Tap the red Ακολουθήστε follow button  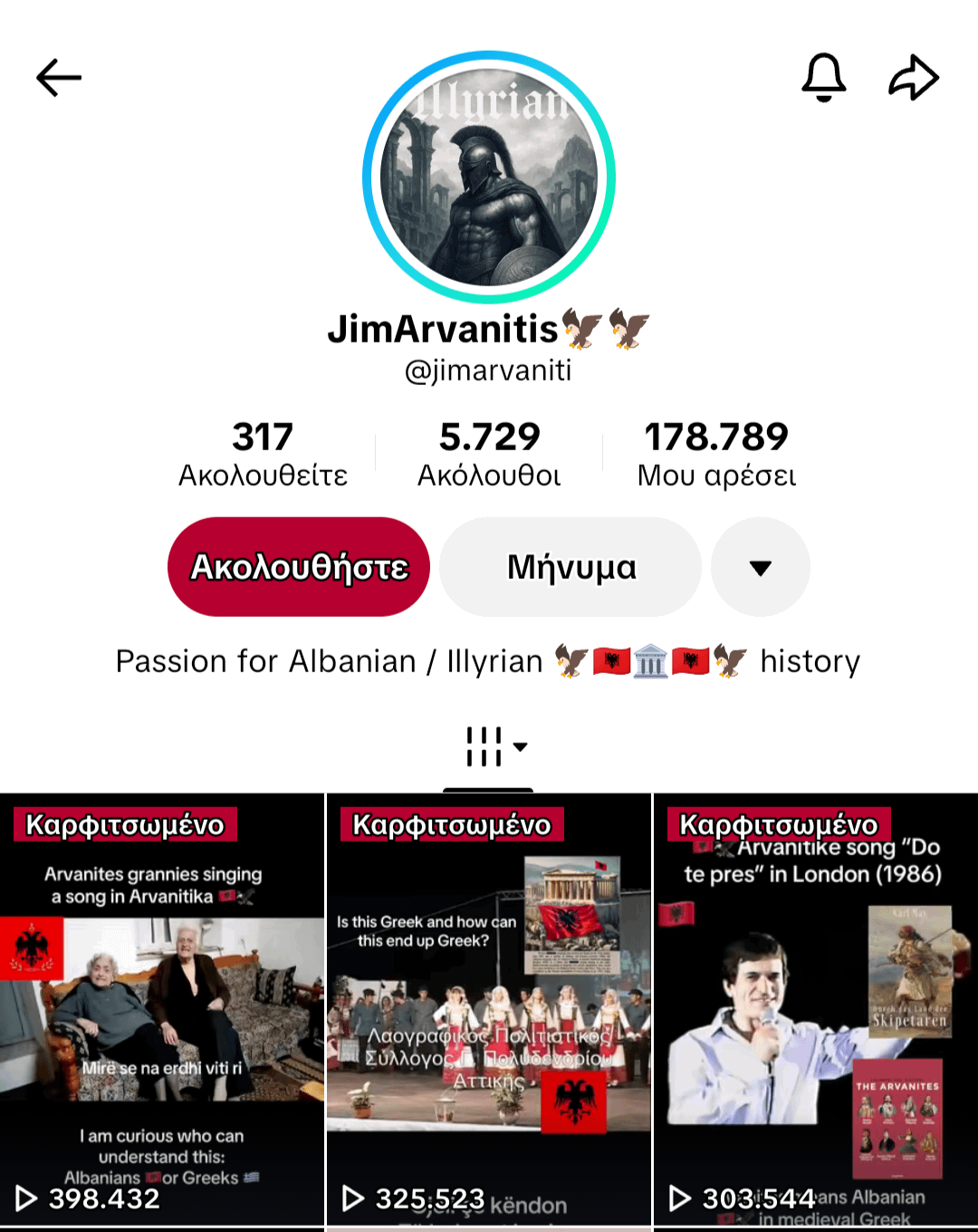[x=299, y=567]
